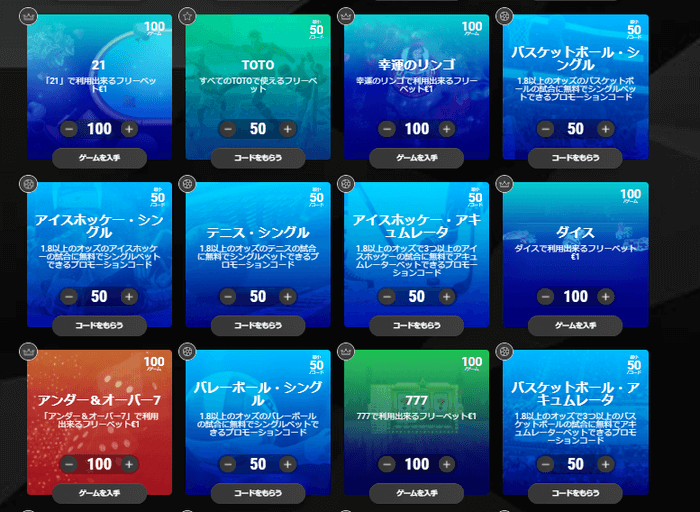Get the game for ダイス

point(575,325)
